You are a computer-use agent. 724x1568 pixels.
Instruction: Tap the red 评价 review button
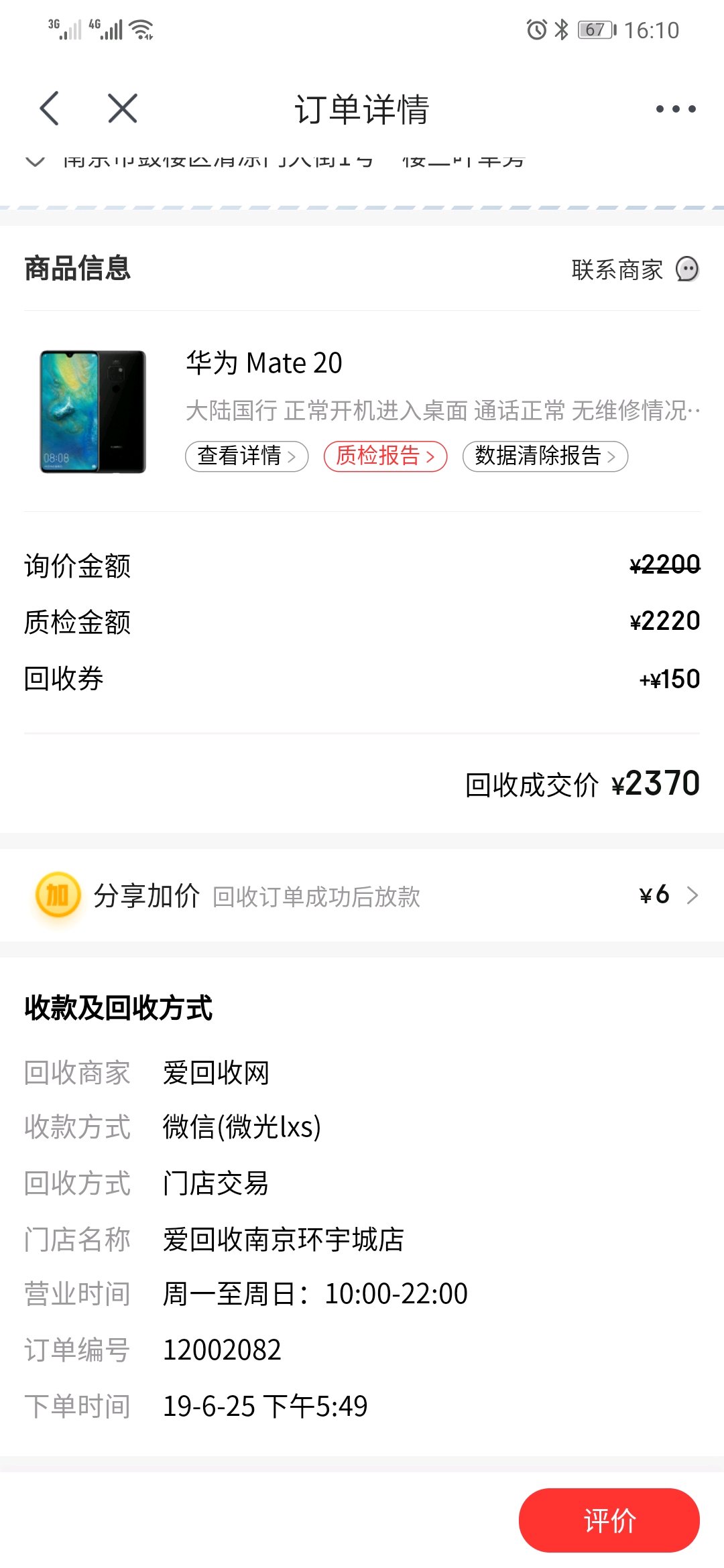click(609, 1520)
